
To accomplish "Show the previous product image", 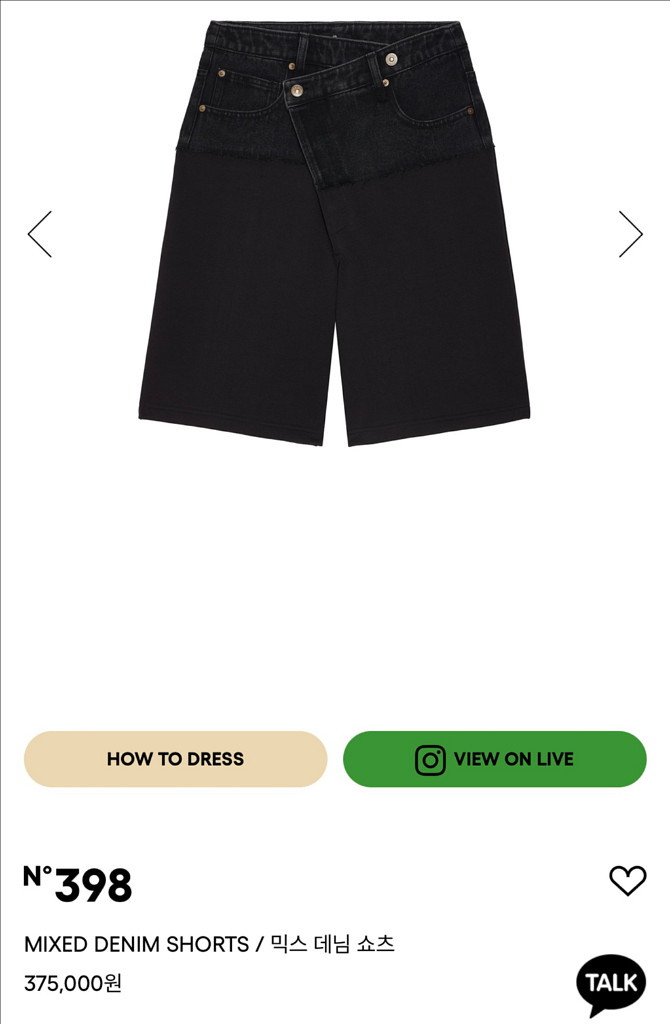I will point(40,234).
